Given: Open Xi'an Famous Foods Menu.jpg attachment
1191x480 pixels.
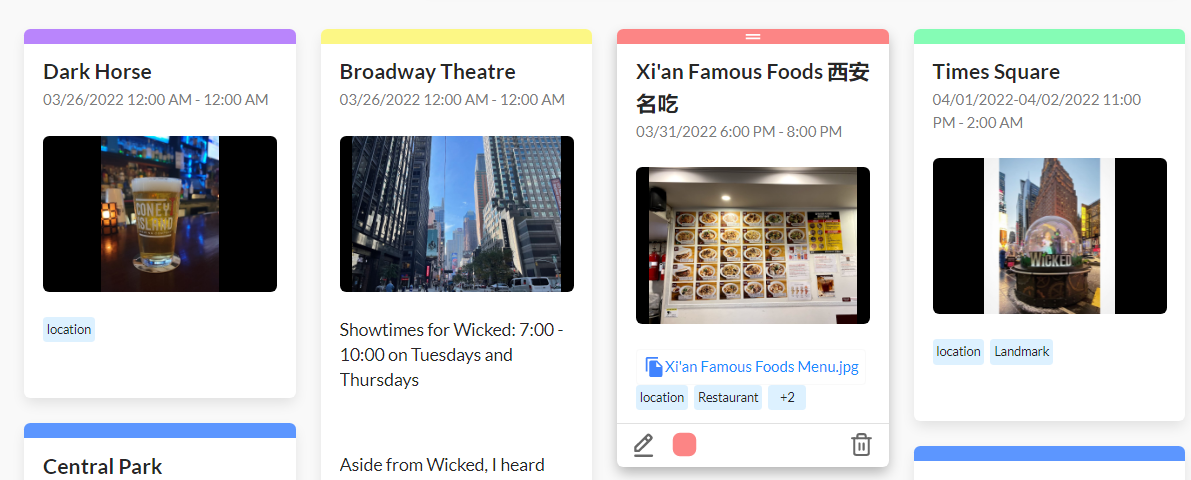Looking at the screenshot, I should click(752, 367).
